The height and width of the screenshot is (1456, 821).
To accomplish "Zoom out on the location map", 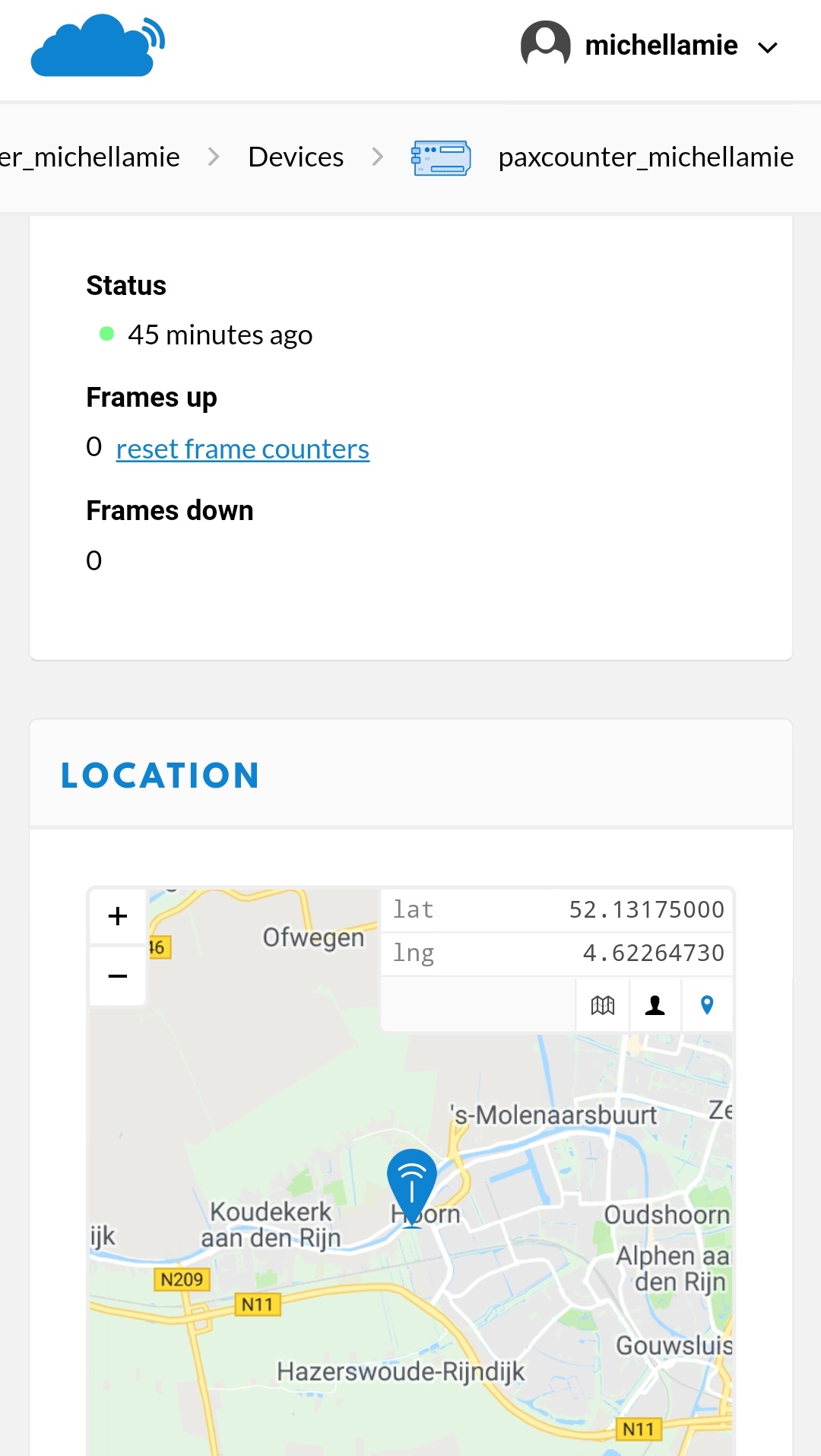I will [x=118, y=975].
